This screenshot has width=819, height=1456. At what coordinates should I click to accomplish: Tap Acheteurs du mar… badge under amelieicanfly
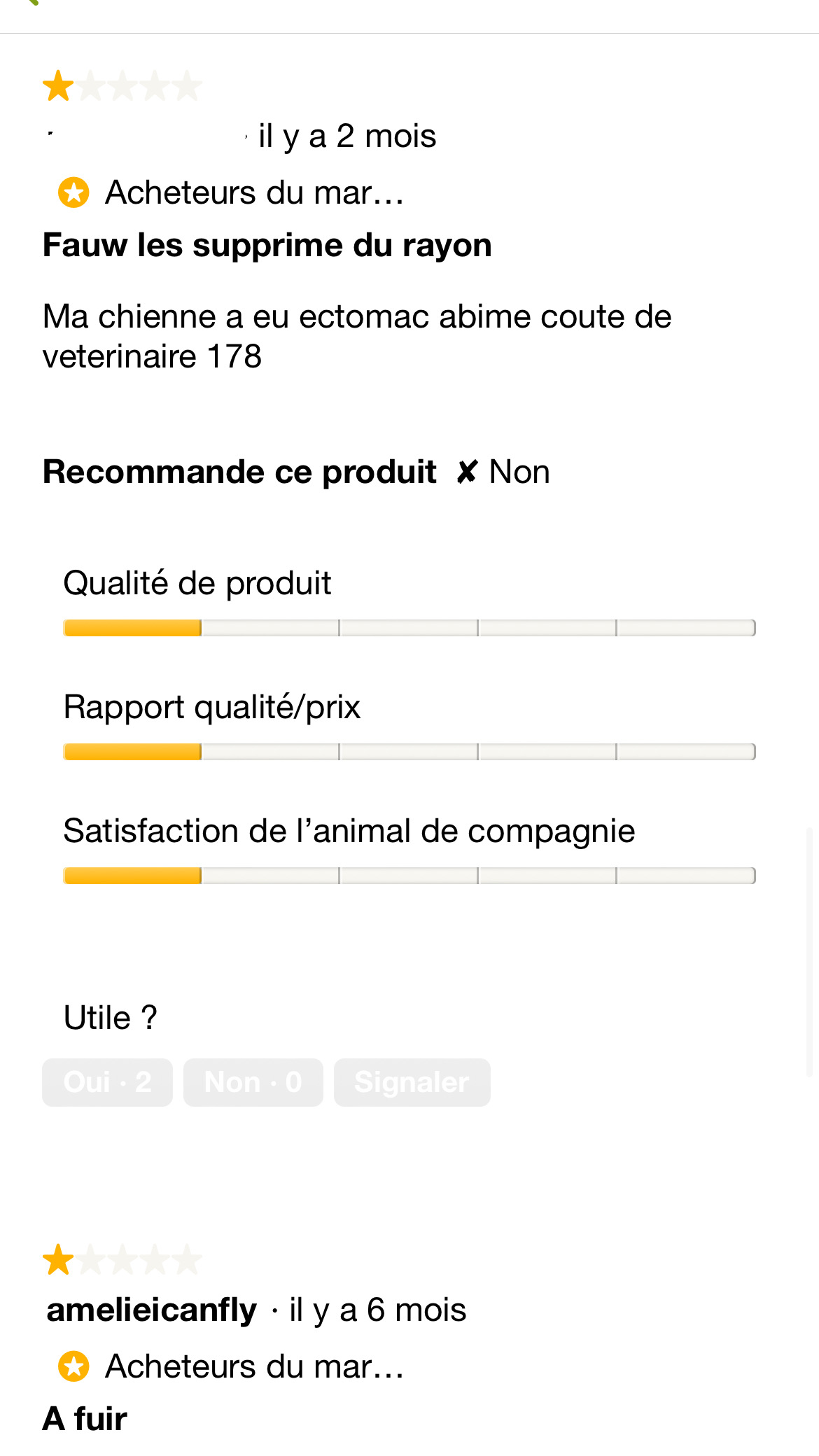coord(231,1366)
